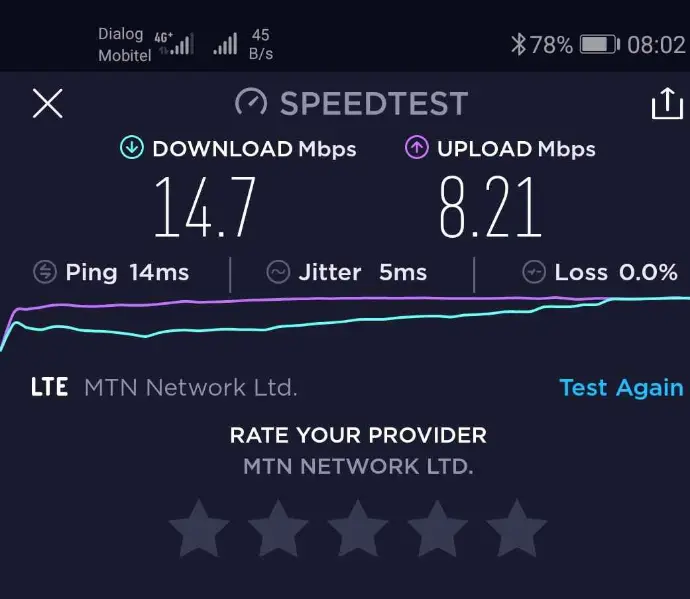690x599 pixels.
Task: Rate the provider four stars
Action: click(x=436, y=529)
